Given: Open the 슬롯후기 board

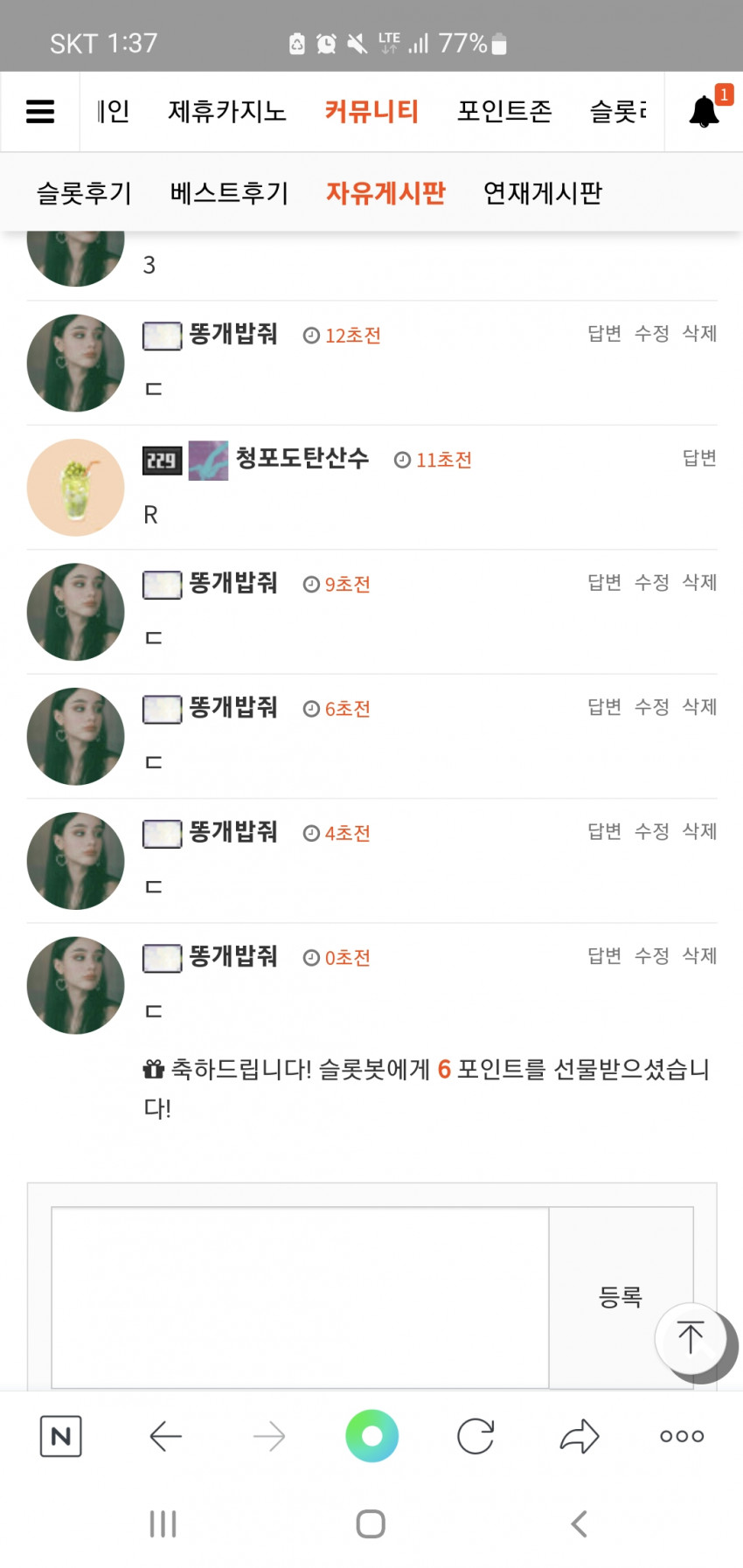Looking at the screenshot, I should [84, 192].
